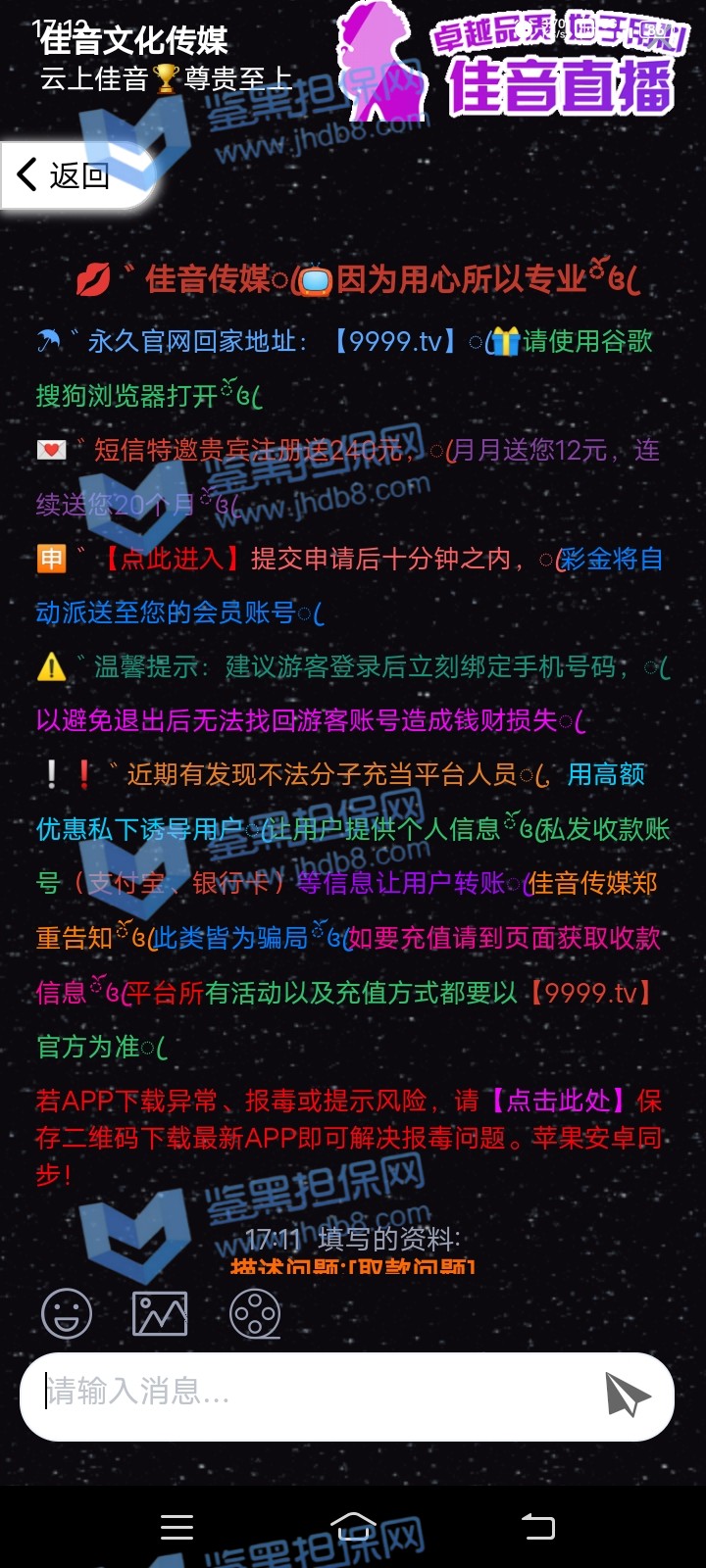Image resolution: width=706 pixels, height=1568 pixels.
Task: Focus the 请输入消息 message field
Action: (314, 1393)
